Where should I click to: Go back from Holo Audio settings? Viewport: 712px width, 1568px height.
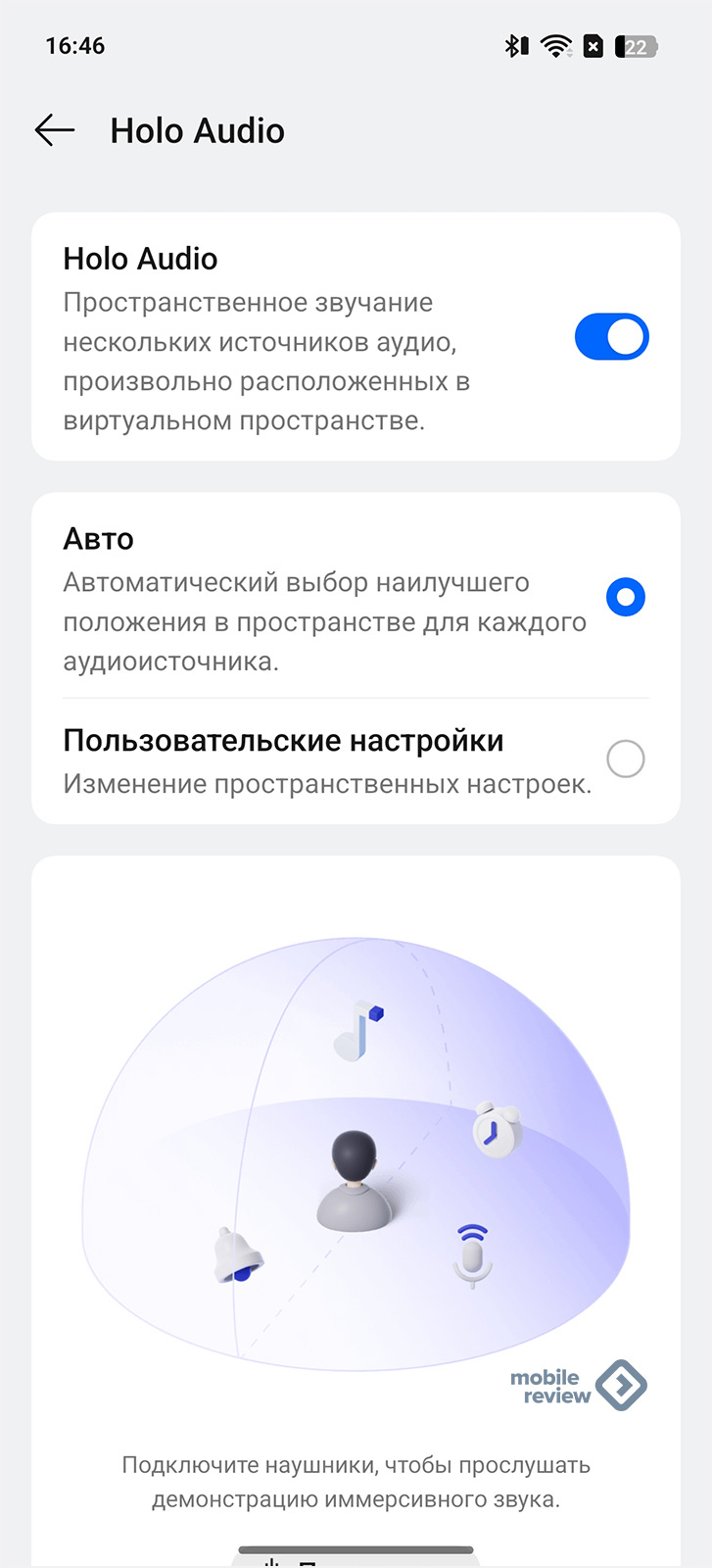pyautogui.click(x=55, y=130)
